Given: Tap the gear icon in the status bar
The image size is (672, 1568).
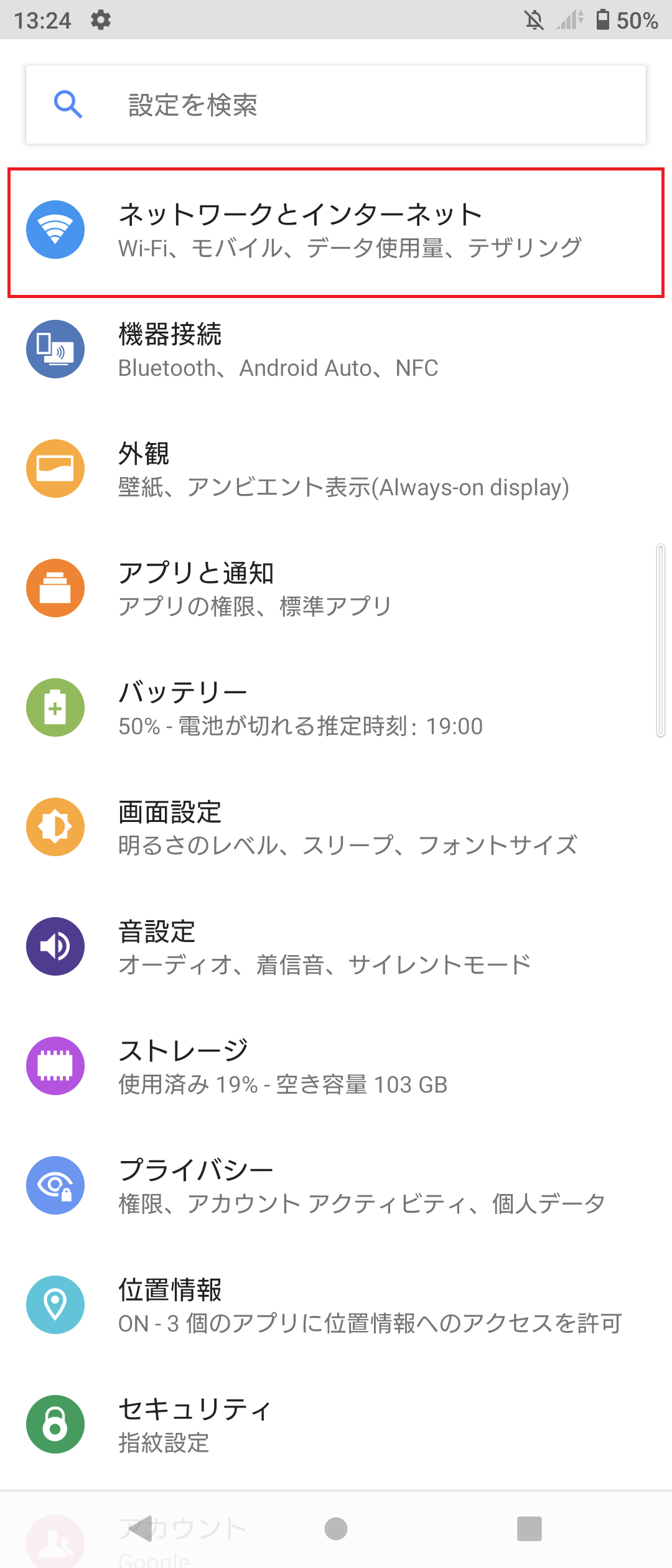Looking at the screenshot, I should 100,20.
